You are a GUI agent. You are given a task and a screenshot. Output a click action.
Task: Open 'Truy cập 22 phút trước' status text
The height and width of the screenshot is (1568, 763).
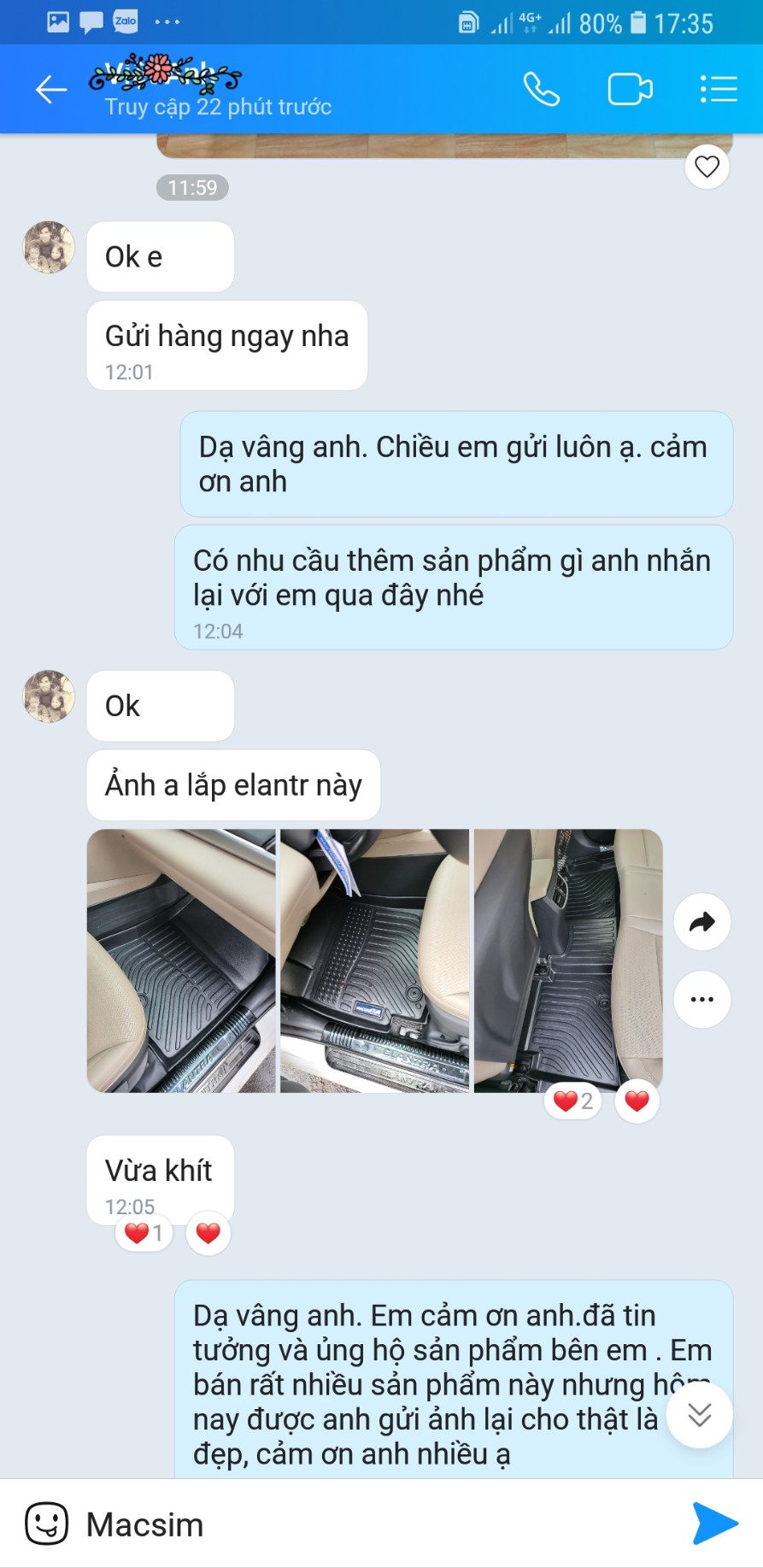click(x=218, y=108)
